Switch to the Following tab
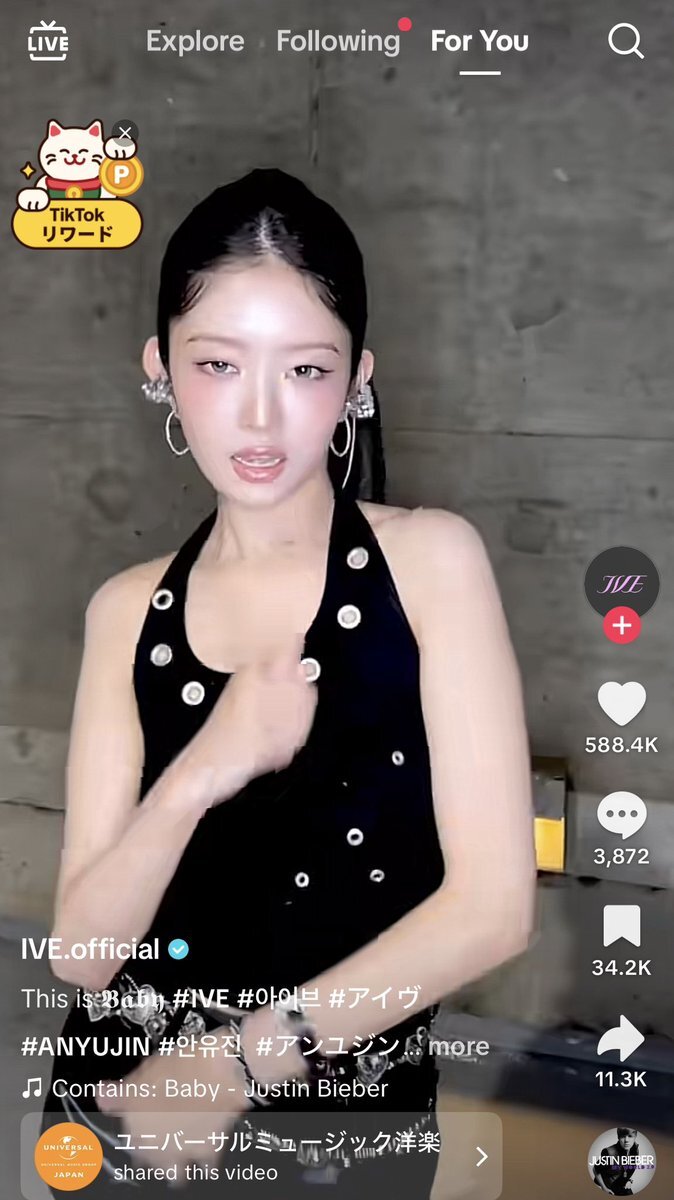The height and width of the screenshot is (1200, 674). point(338,41)
